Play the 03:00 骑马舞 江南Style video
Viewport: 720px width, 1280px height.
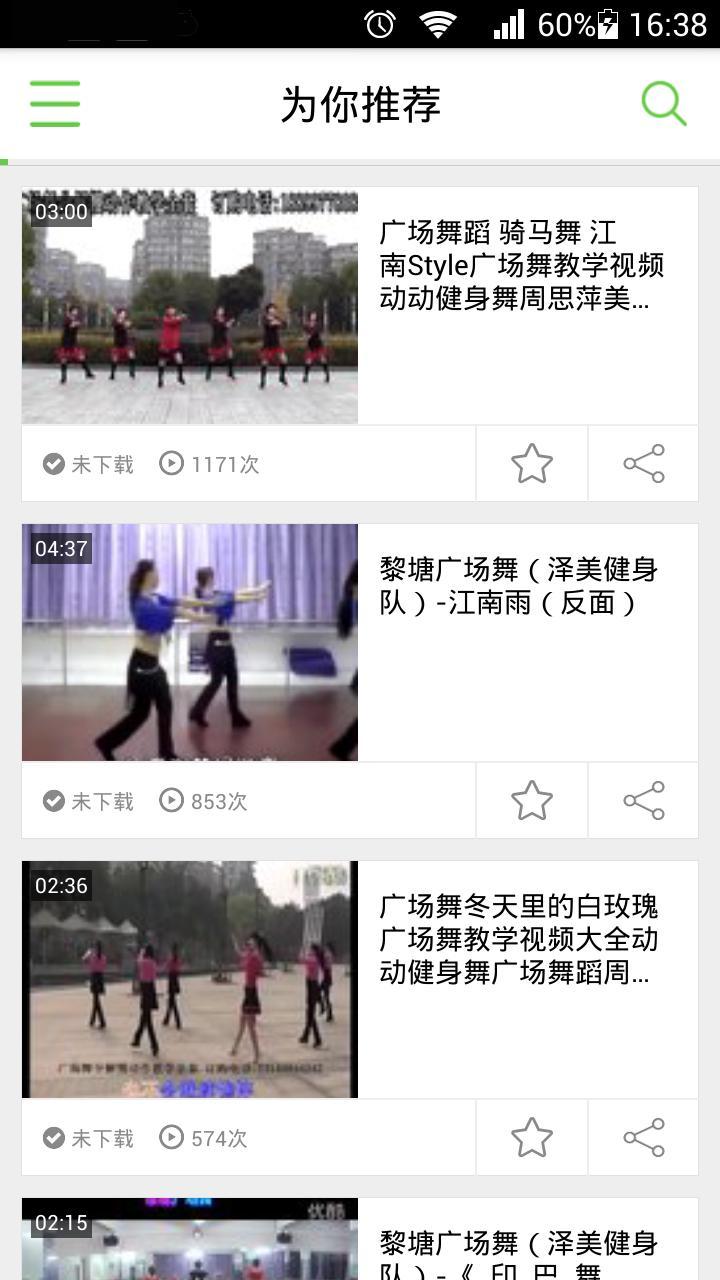pyautogui.click(x=190, y=306)
